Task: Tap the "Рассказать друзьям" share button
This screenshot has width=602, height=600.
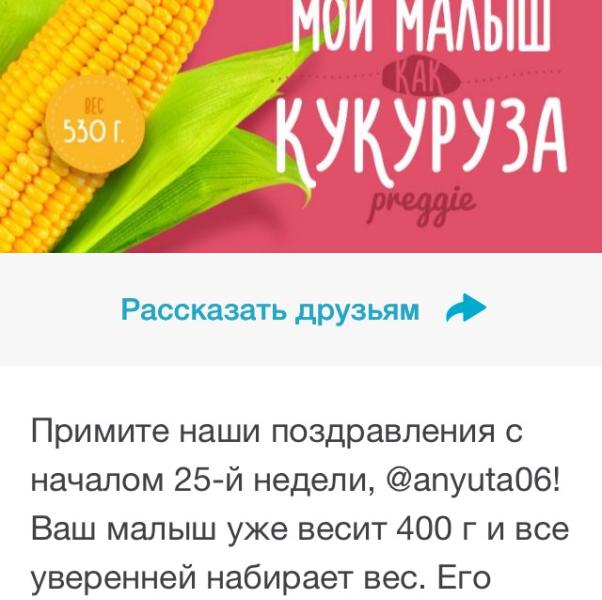Action: click(301, 310)
